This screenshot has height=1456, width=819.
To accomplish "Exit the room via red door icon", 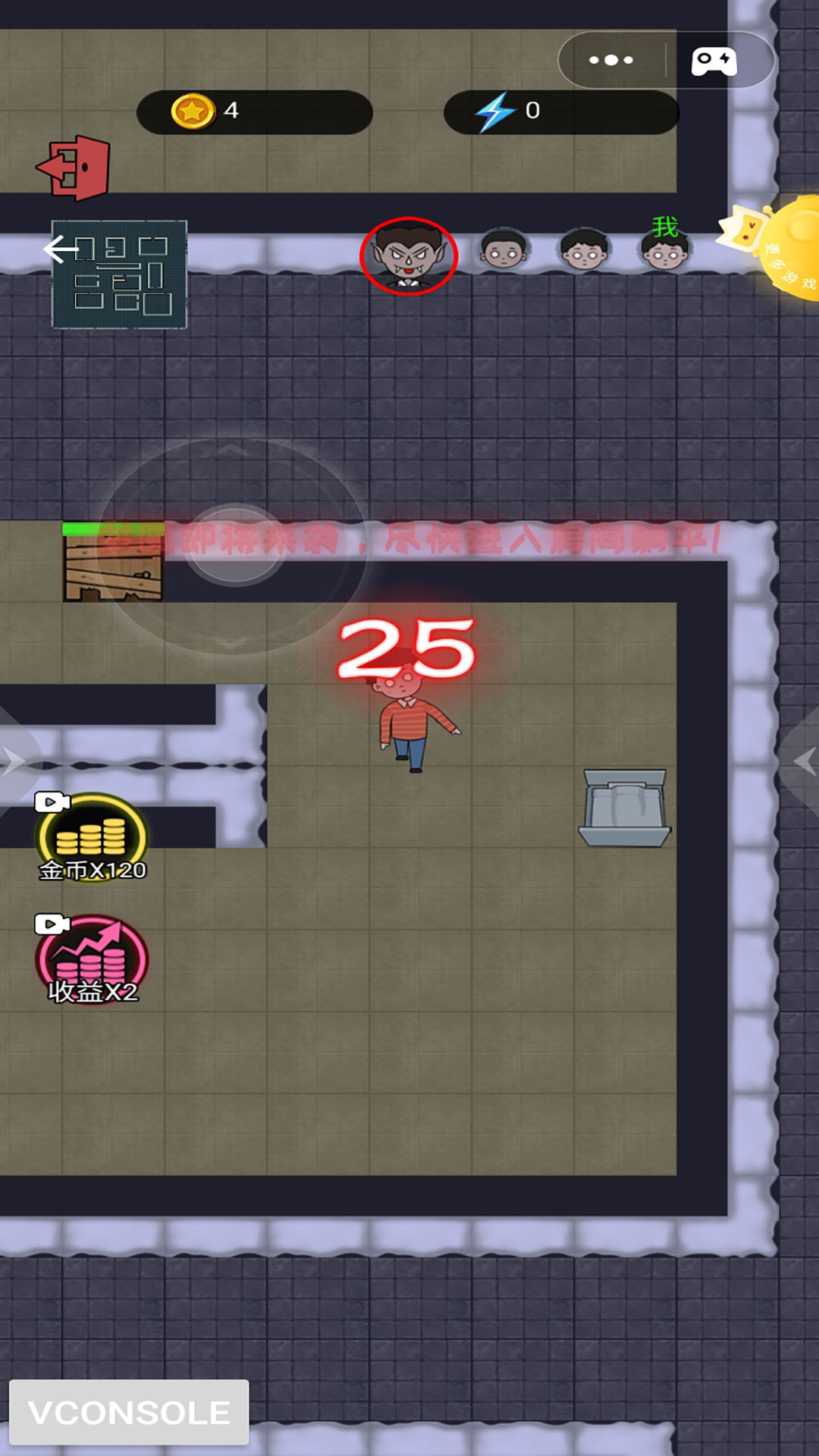I will [74, 168].
